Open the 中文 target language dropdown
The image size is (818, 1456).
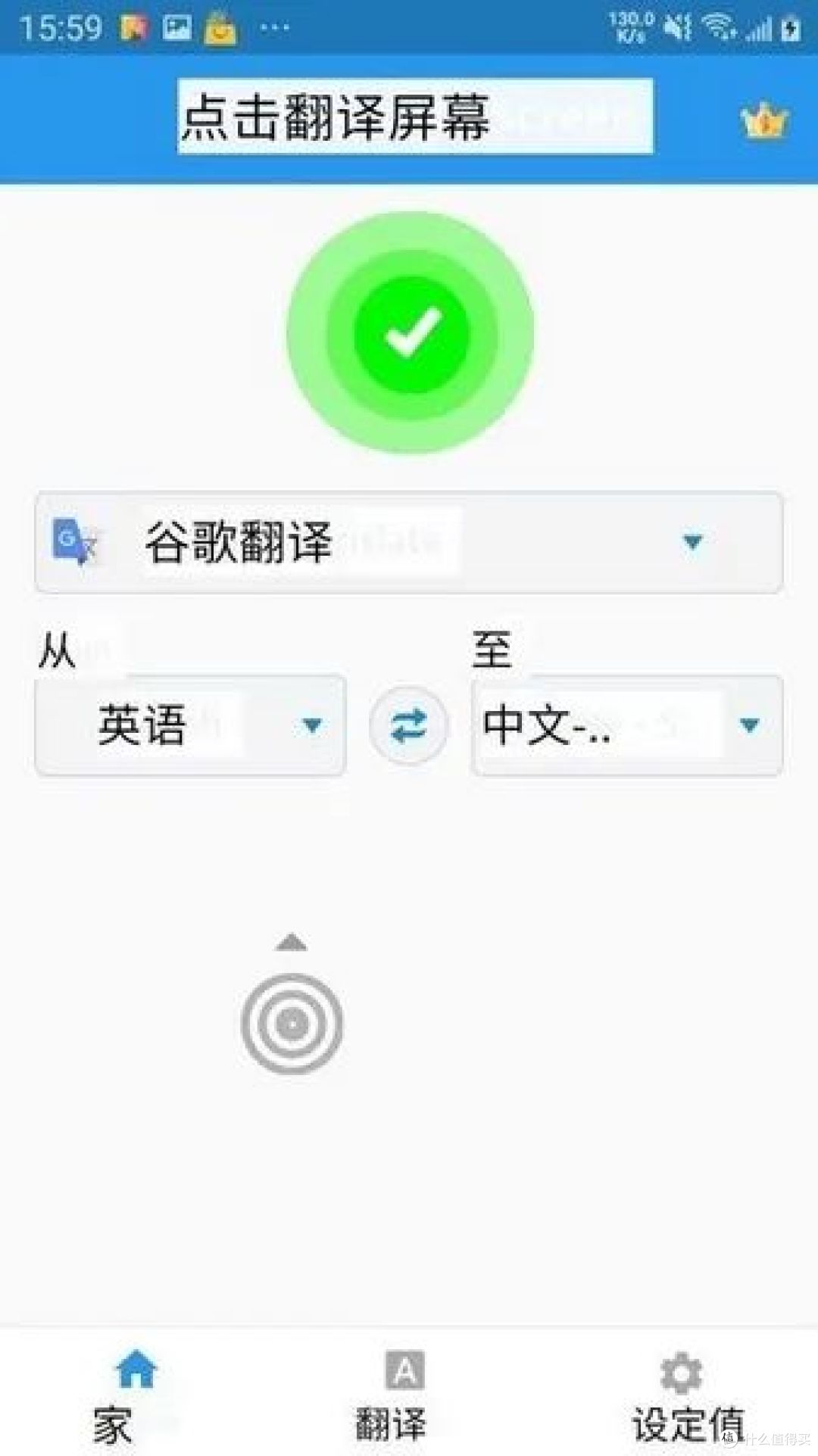[x=627, y=725]
